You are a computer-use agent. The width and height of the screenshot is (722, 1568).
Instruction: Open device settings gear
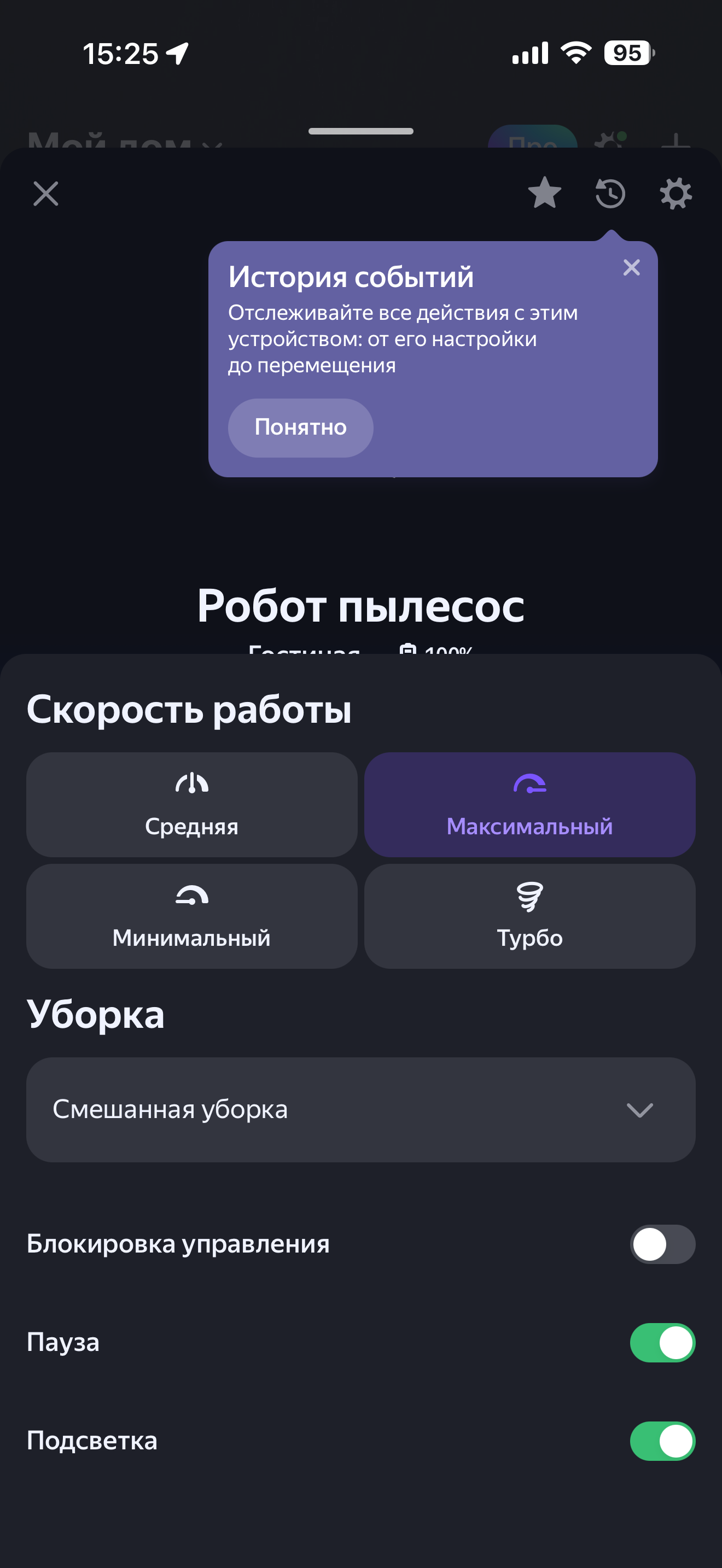tap(676, 194)
